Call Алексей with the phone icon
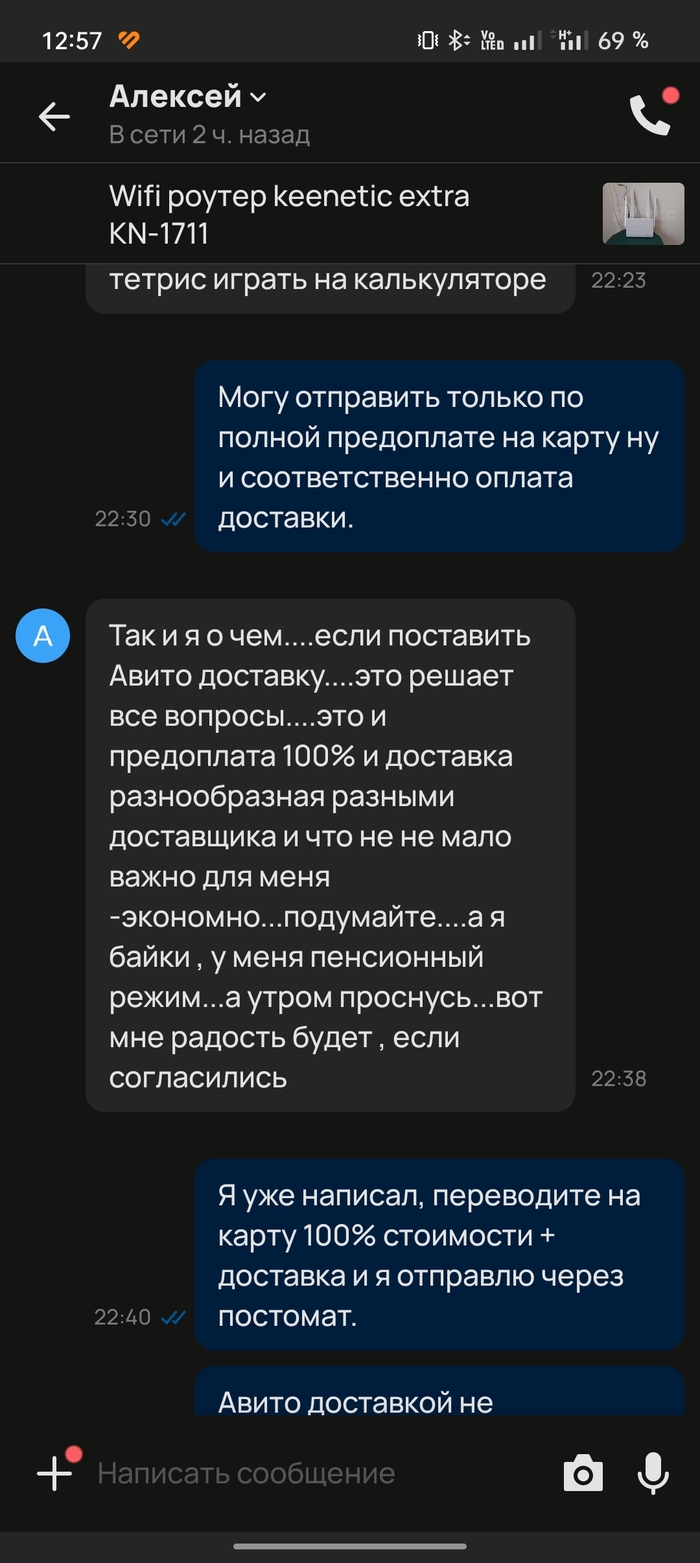This screenshot has height=1563, width=700. [x=649, y=116]
